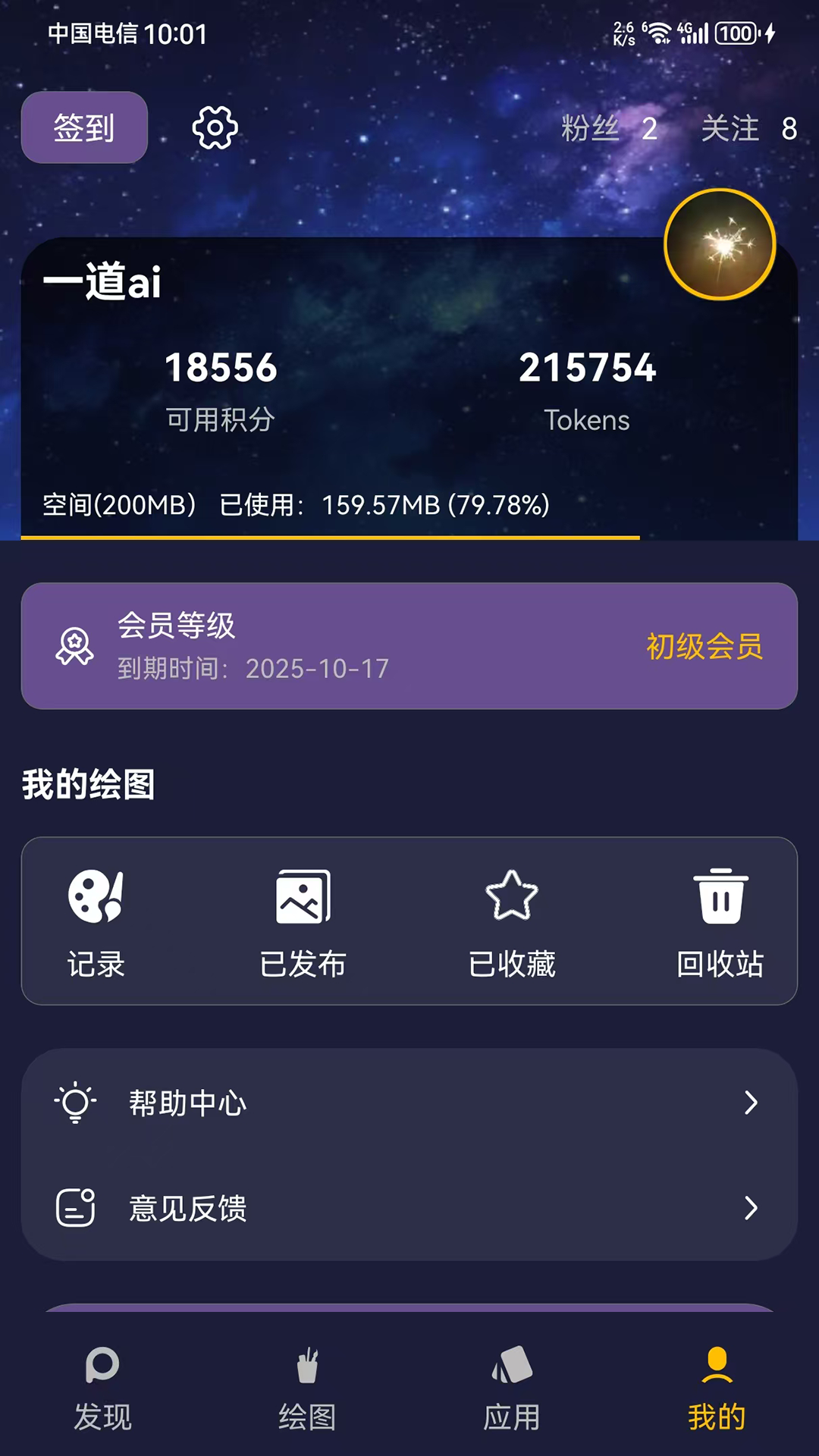
Task: Open the 初级会员 membership link
Action: pyautogui.click(x=704, y=647)
